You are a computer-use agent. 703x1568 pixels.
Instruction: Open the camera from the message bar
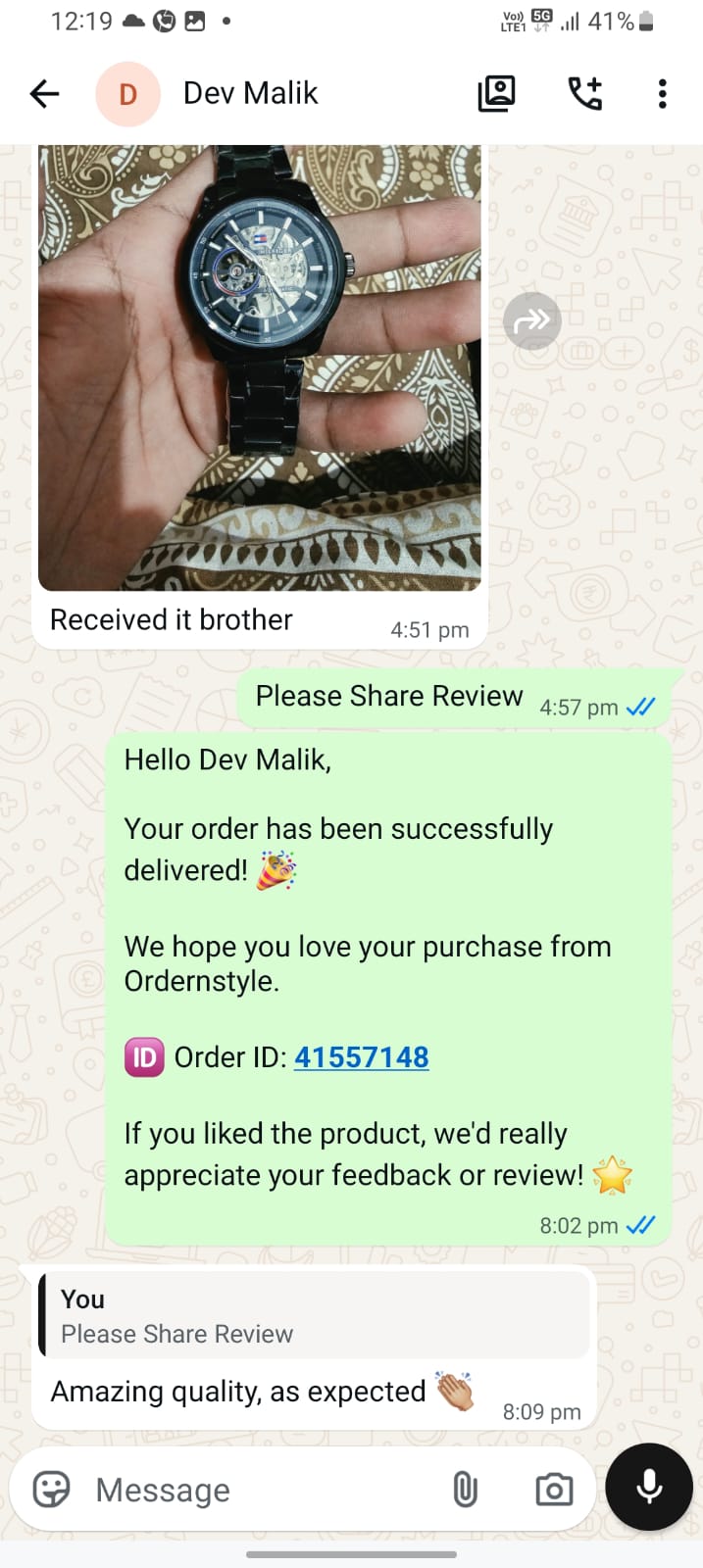coord(554,1490)
